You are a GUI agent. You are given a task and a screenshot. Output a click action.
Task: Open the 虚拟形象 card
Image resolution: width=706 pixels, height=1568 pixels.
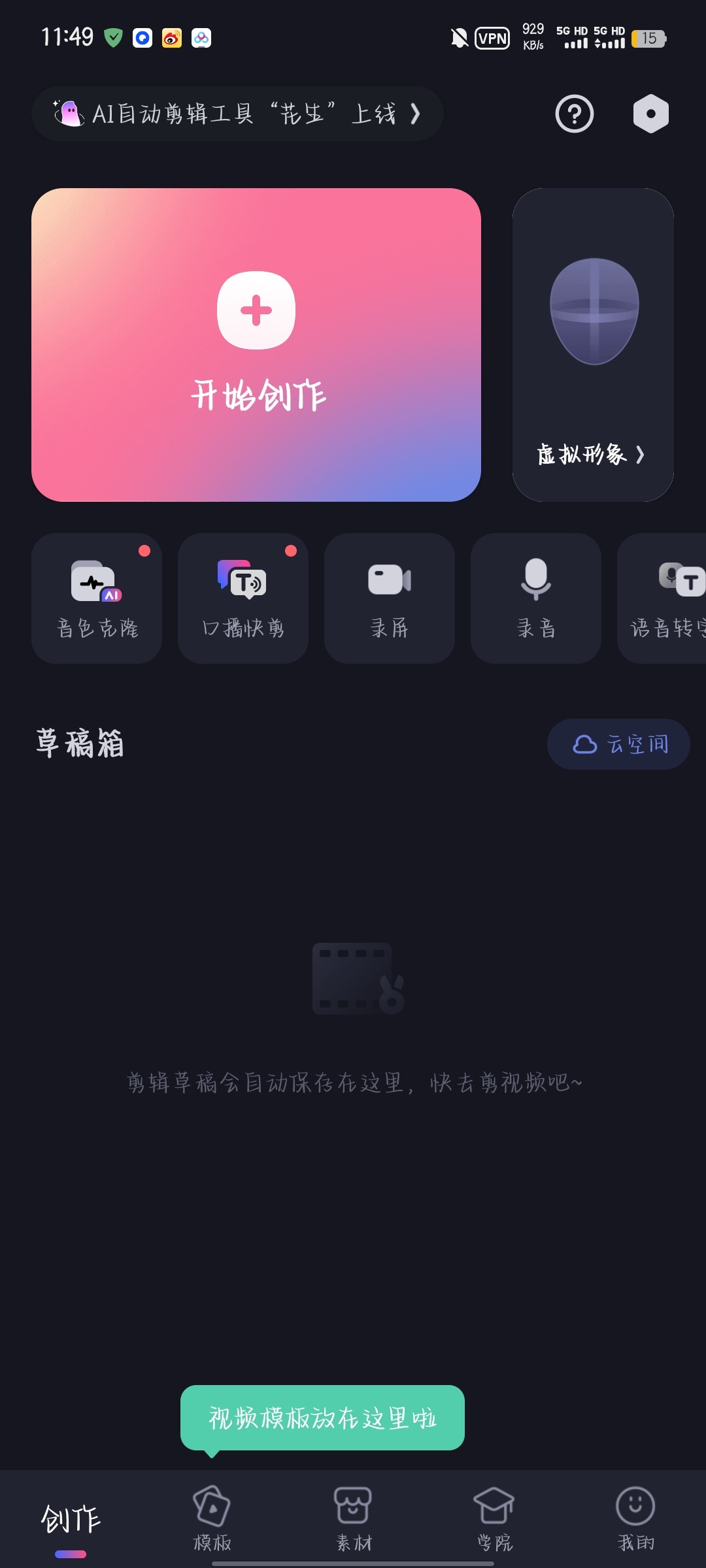593,344
